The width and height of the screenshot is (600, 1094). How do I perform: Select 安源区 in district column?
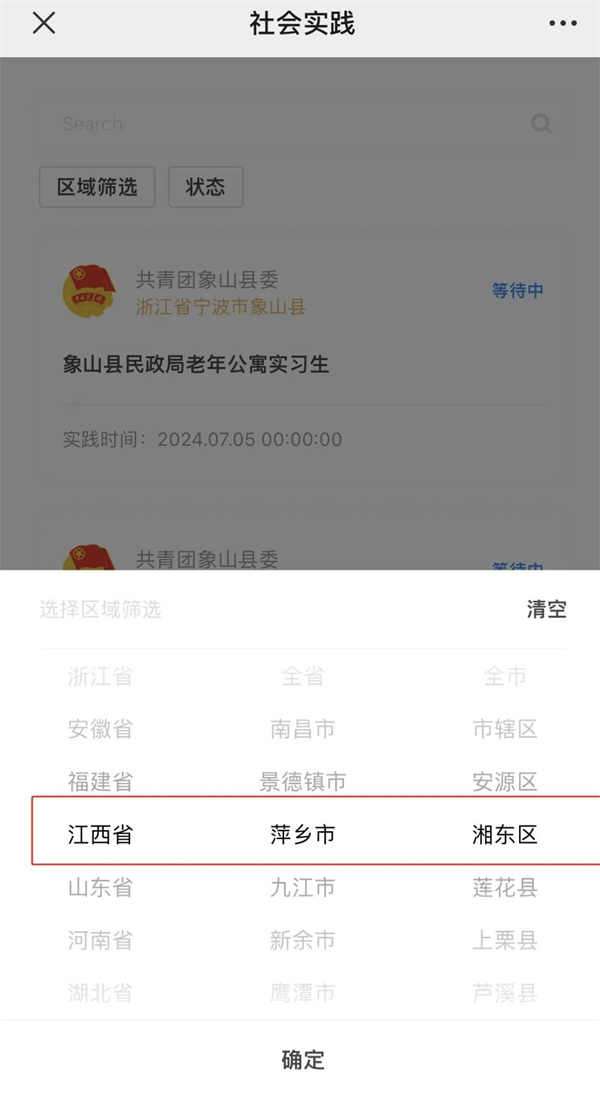[x=505, y=781]
